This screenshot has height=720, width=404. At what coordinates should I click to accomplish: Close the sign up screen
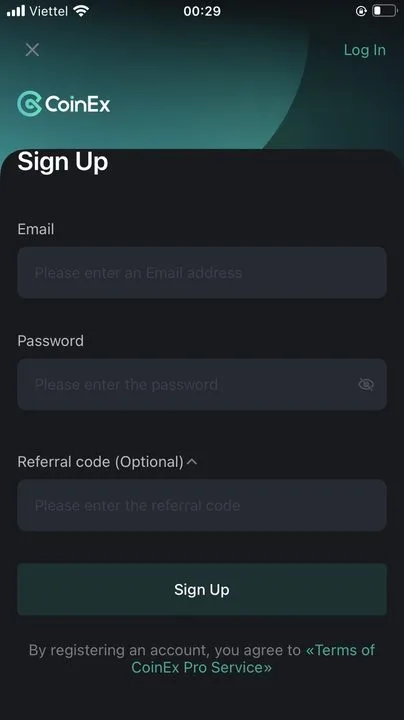(x=32, y=50)
